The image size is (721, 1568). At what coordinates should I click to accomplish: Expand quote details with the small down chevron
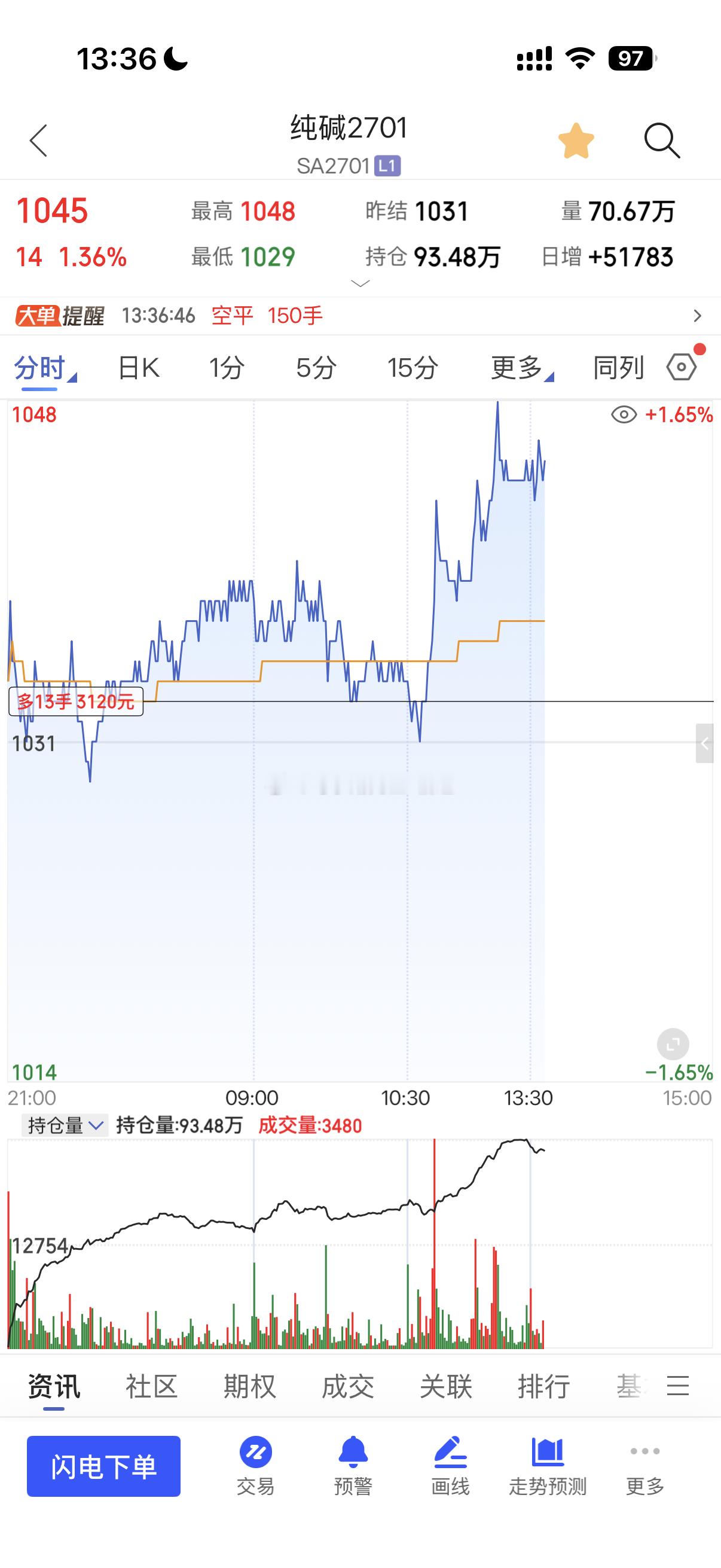pyautogui.click(x=361, y=283)
